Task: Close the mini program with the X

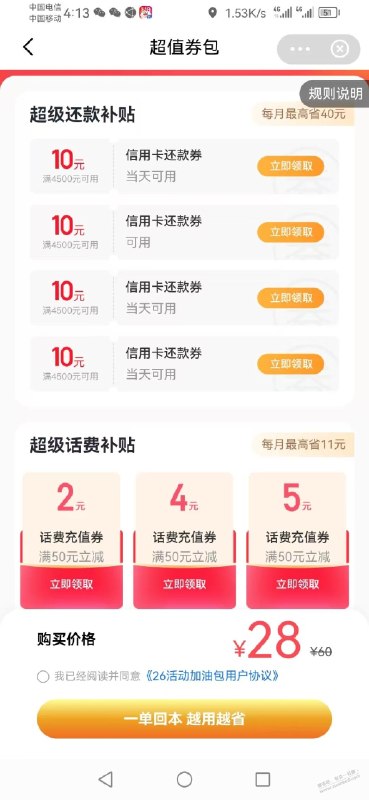Action: (x=339, y=49)
